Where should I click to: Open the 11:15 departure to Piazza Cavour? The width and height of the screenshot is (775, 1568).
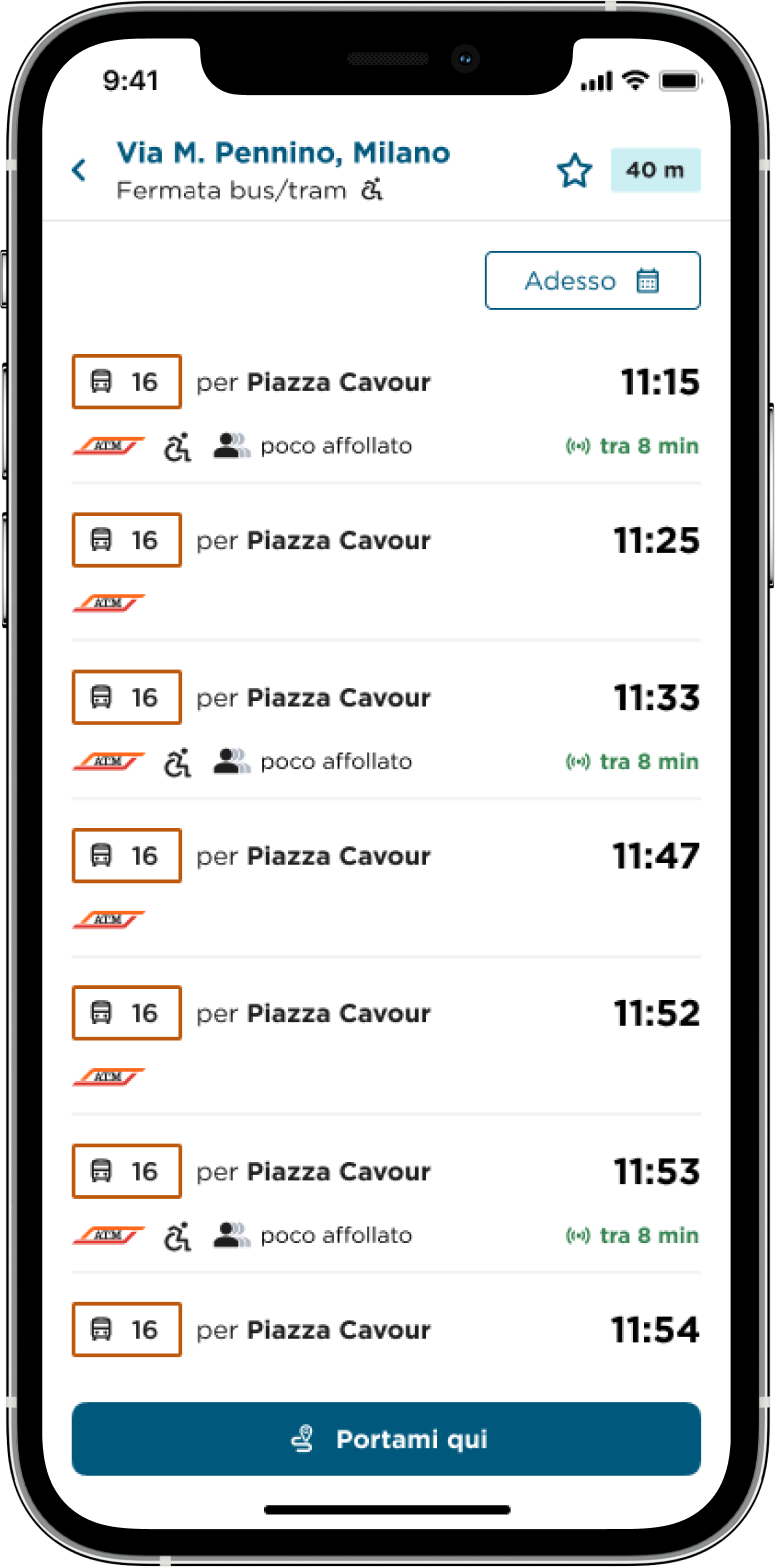[386, 409]
